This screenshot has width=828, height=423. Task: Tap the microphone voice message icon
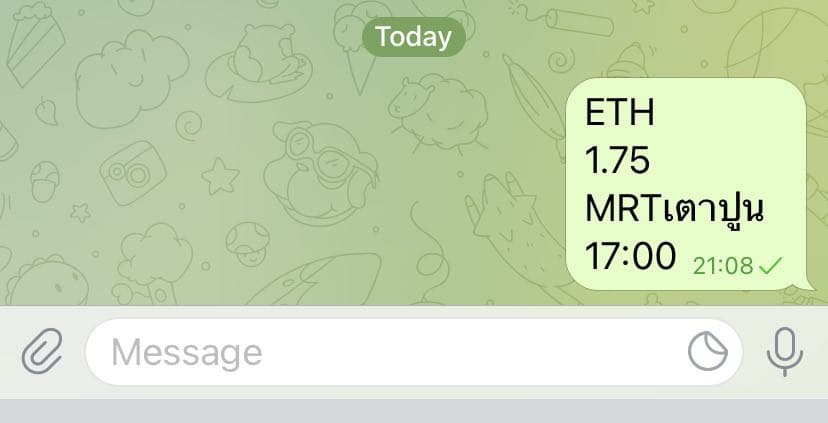(x=784, y=352)
